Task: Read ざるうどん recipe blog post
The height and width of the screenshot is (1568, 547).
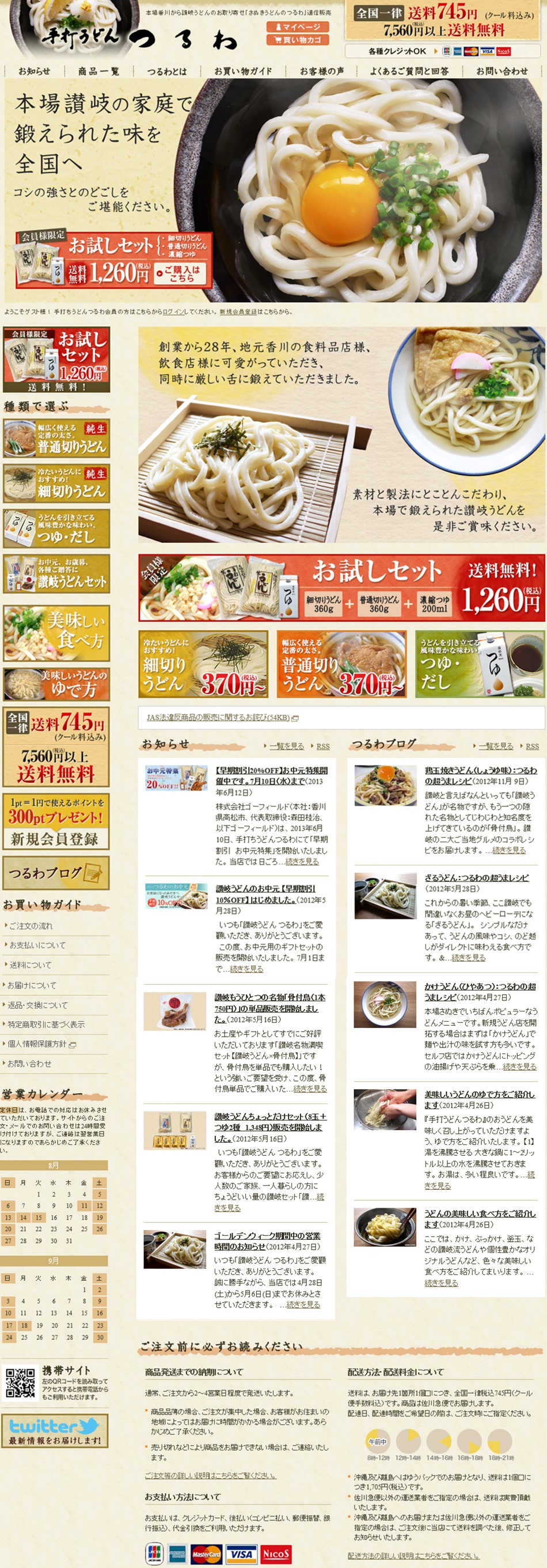Action: [x=476, y=877]
